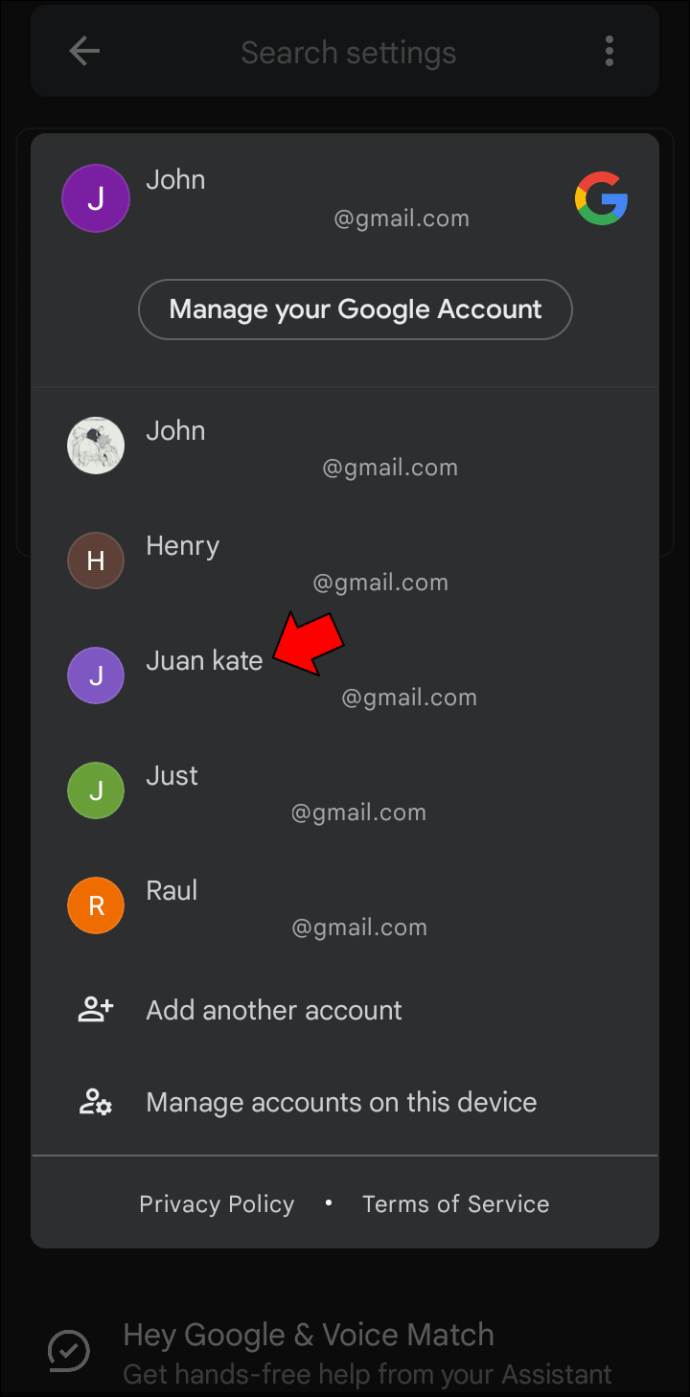Go back using the arrow icon

84,51
